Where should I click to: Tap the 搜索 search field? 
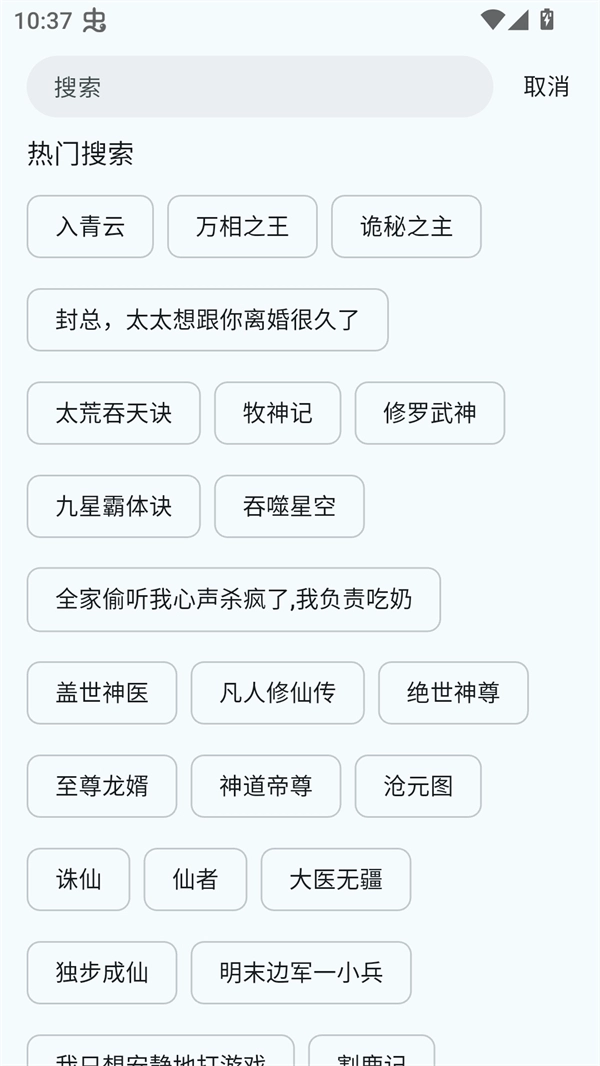tap(259, 87)
